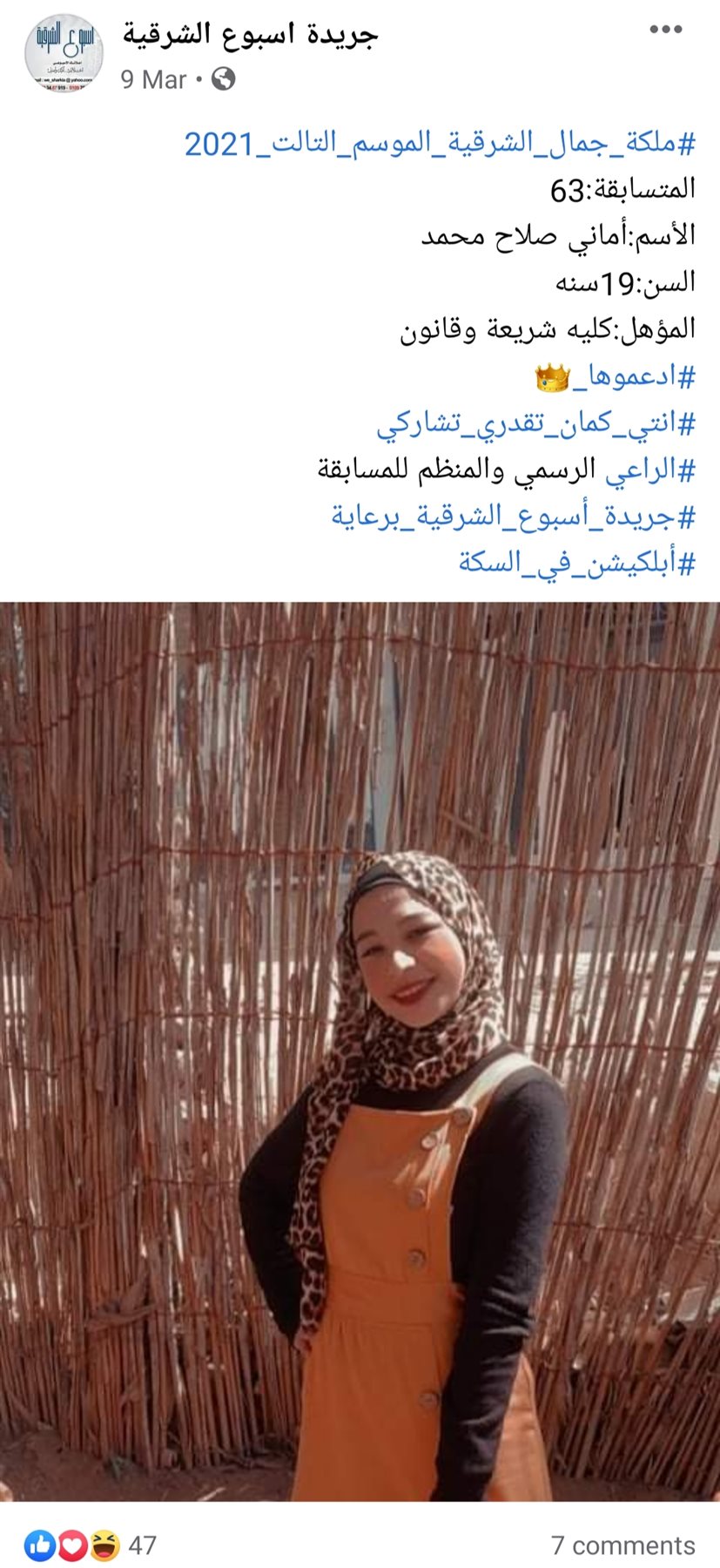
Task: Open hashtag ملكة_جمال_الشرقية_الموسم_التالت_2021
Action: [440, 144]
